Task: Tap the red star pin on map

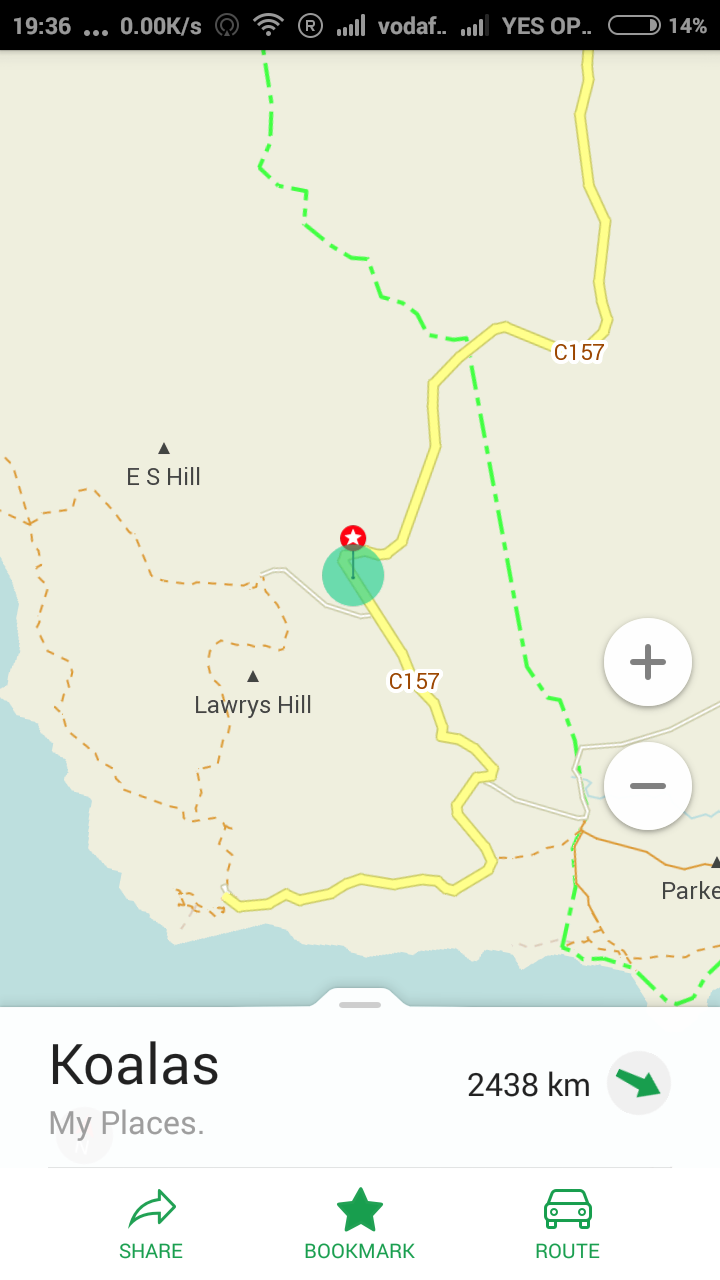Action: point(353,539)
